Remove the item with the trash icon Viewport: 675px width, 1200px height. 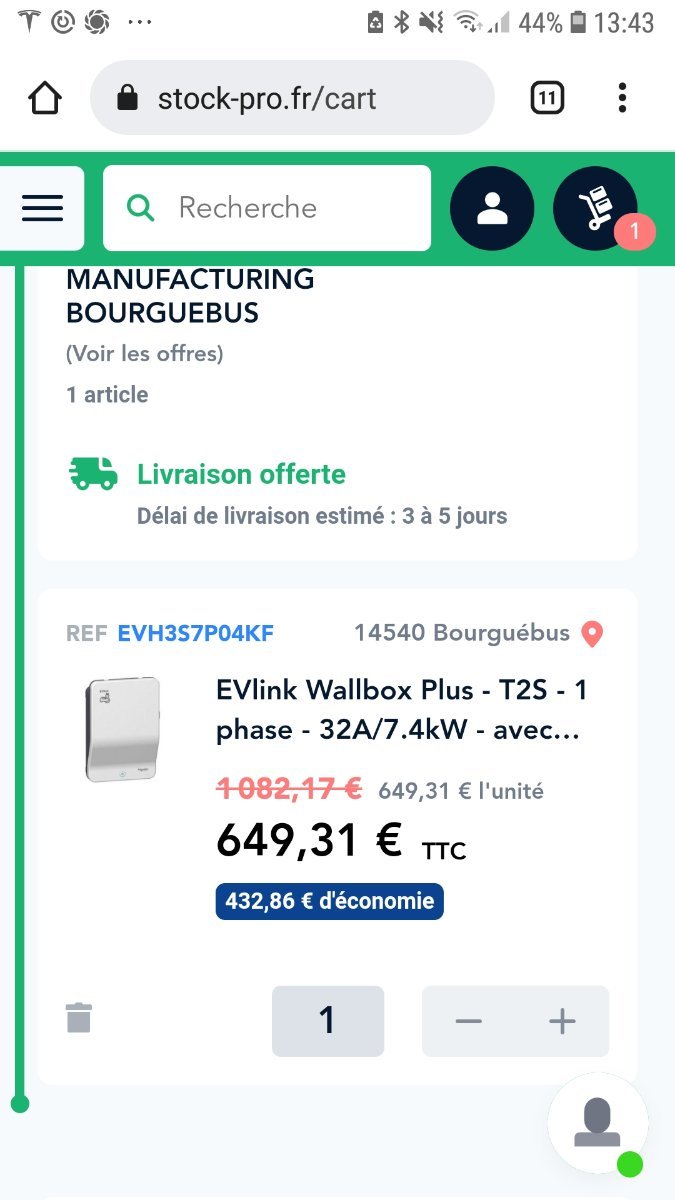(79, 1019)
